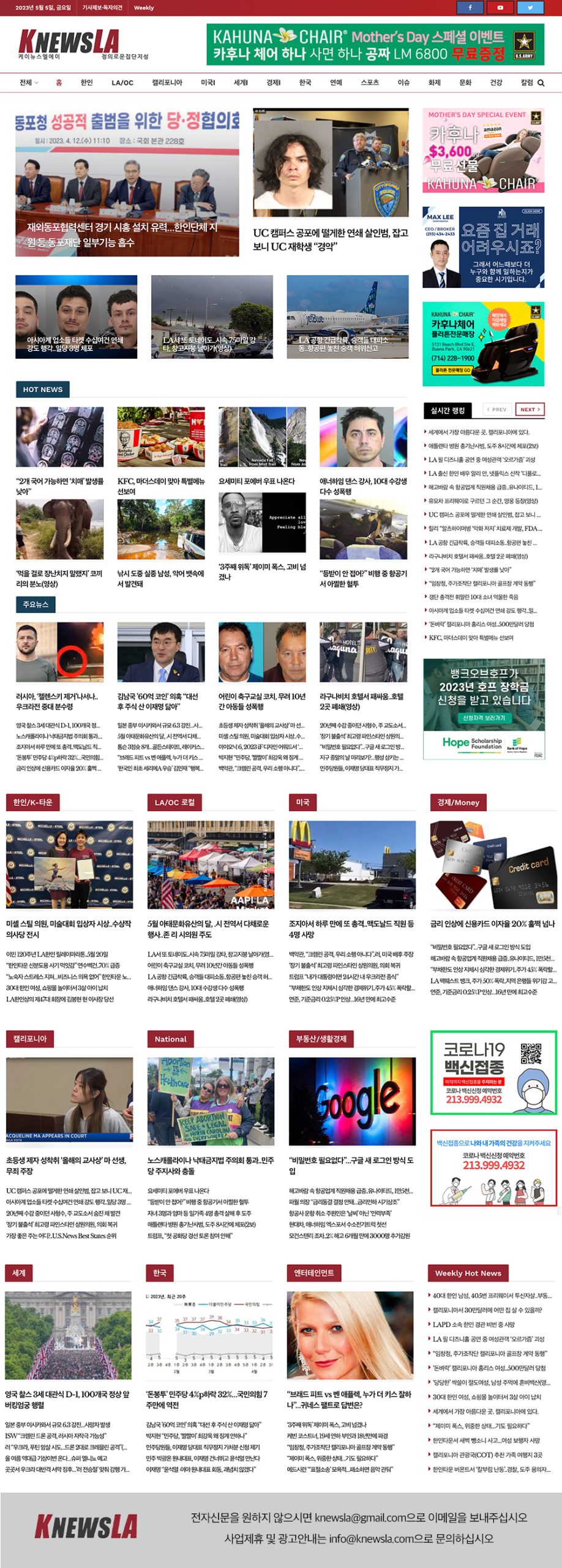Open the Twitter page icon
This screenshot has width=562, height=1568.
click(530, 8)
